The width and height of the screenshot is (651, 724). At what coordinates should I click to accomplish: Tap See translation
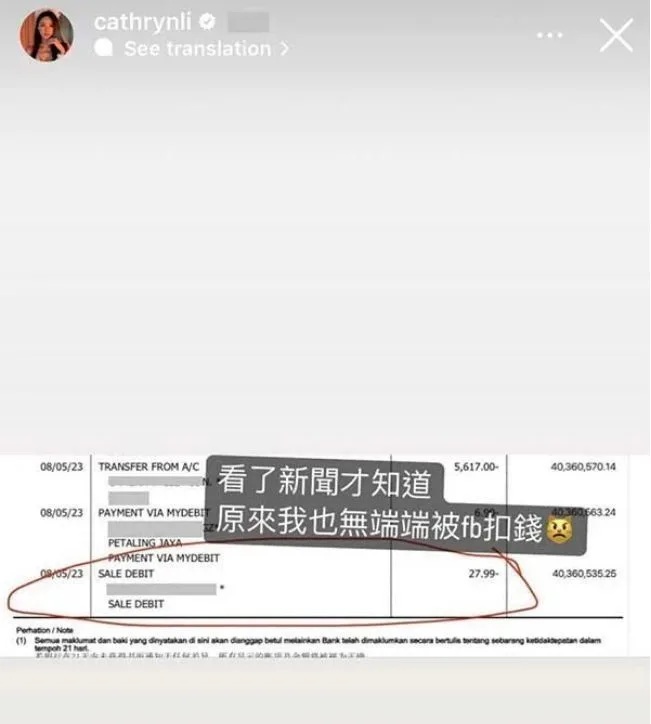coord(197,48)
